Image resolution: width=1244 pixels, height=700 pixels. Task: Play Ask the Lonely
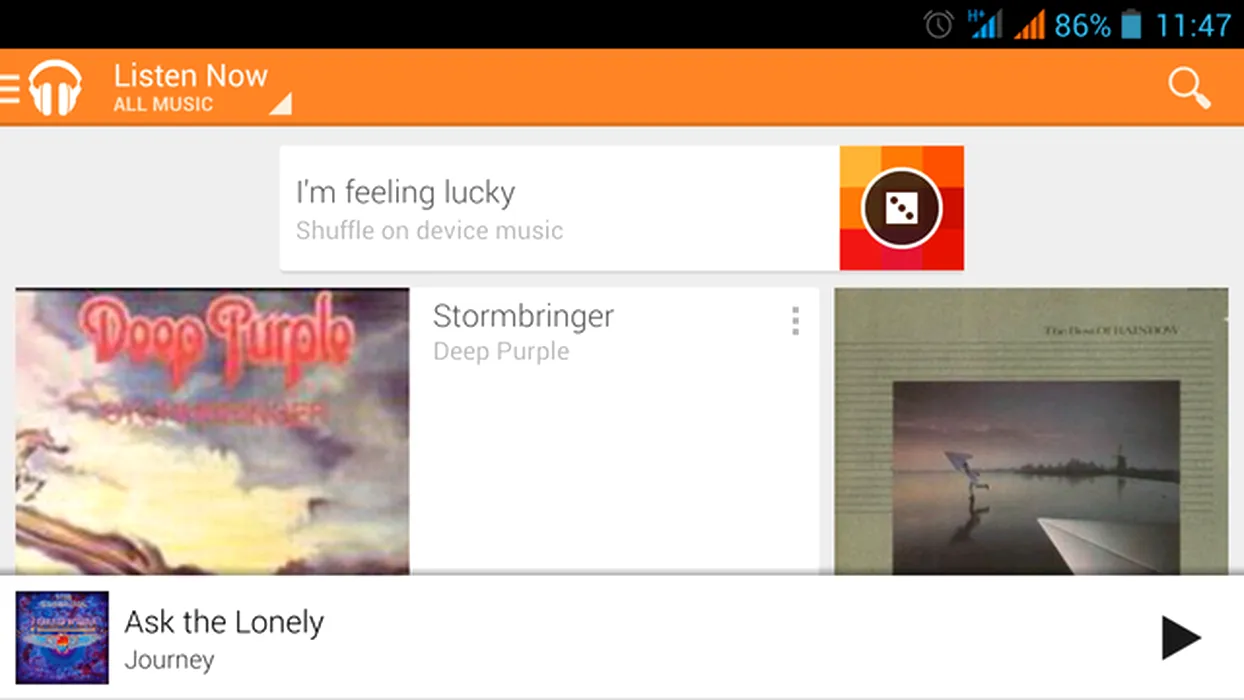1180,638
